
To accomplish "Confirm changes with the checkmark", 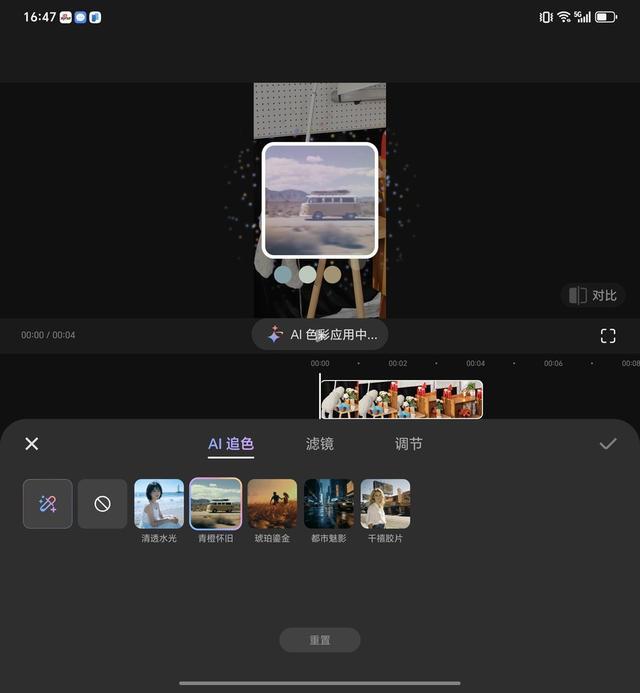I will 608,444.
